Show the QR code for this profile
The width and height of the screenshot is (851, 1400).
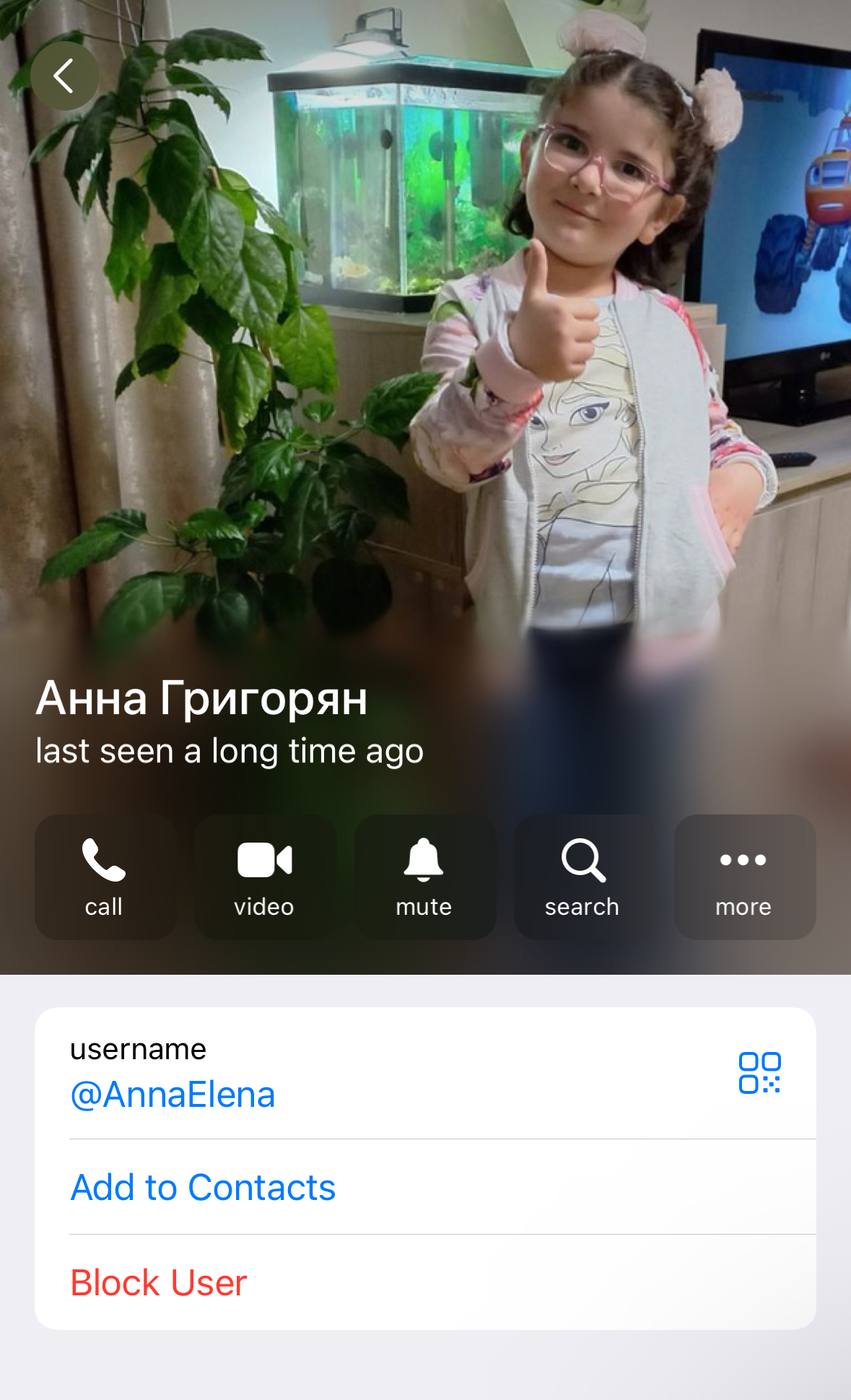click(x=759, y=1072)
